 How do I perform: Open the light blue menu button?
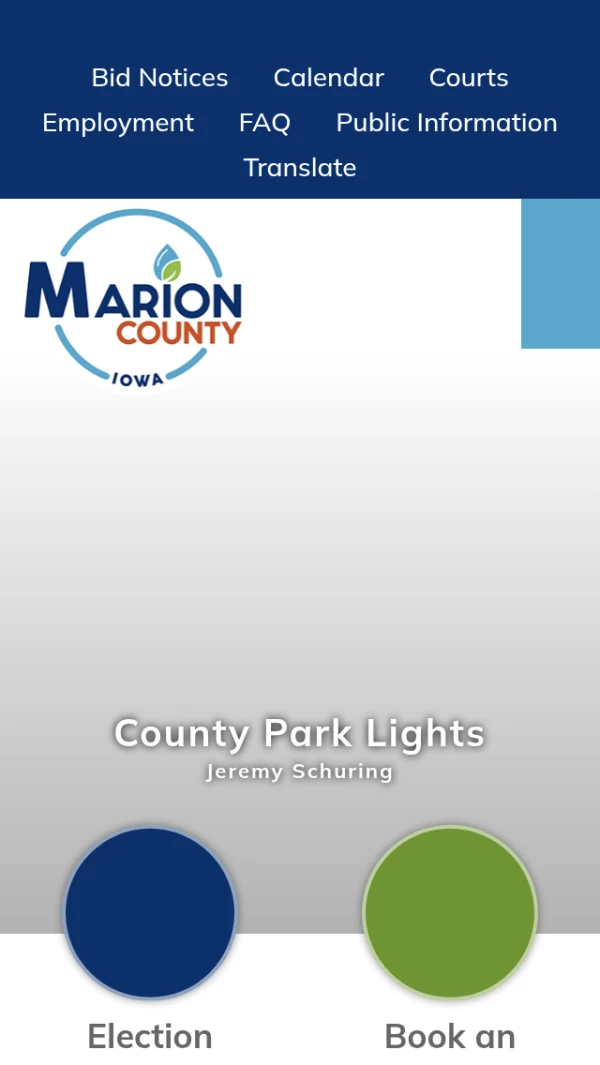(x=560, y=273)
